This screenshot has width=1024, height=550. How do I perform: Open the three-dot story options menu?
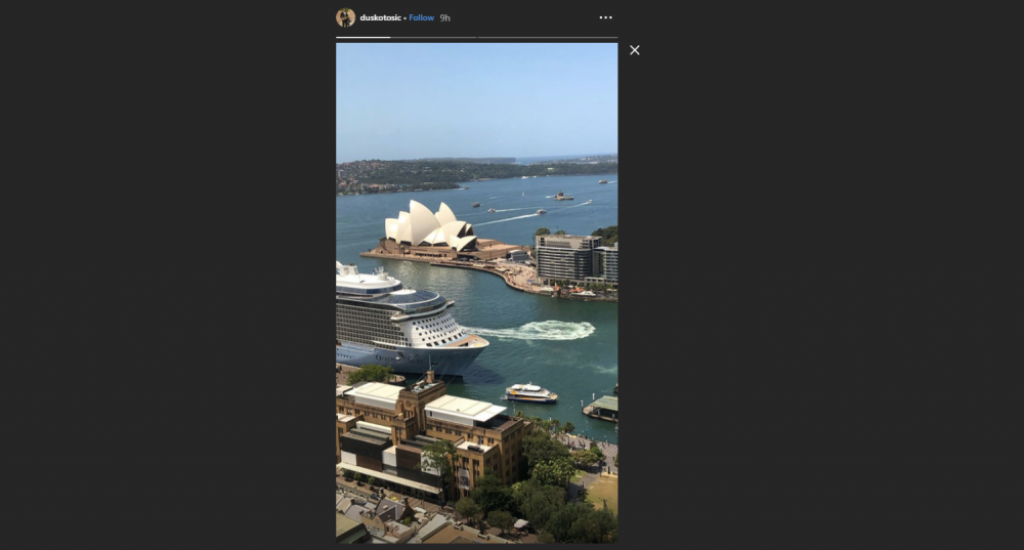(606, 18)
